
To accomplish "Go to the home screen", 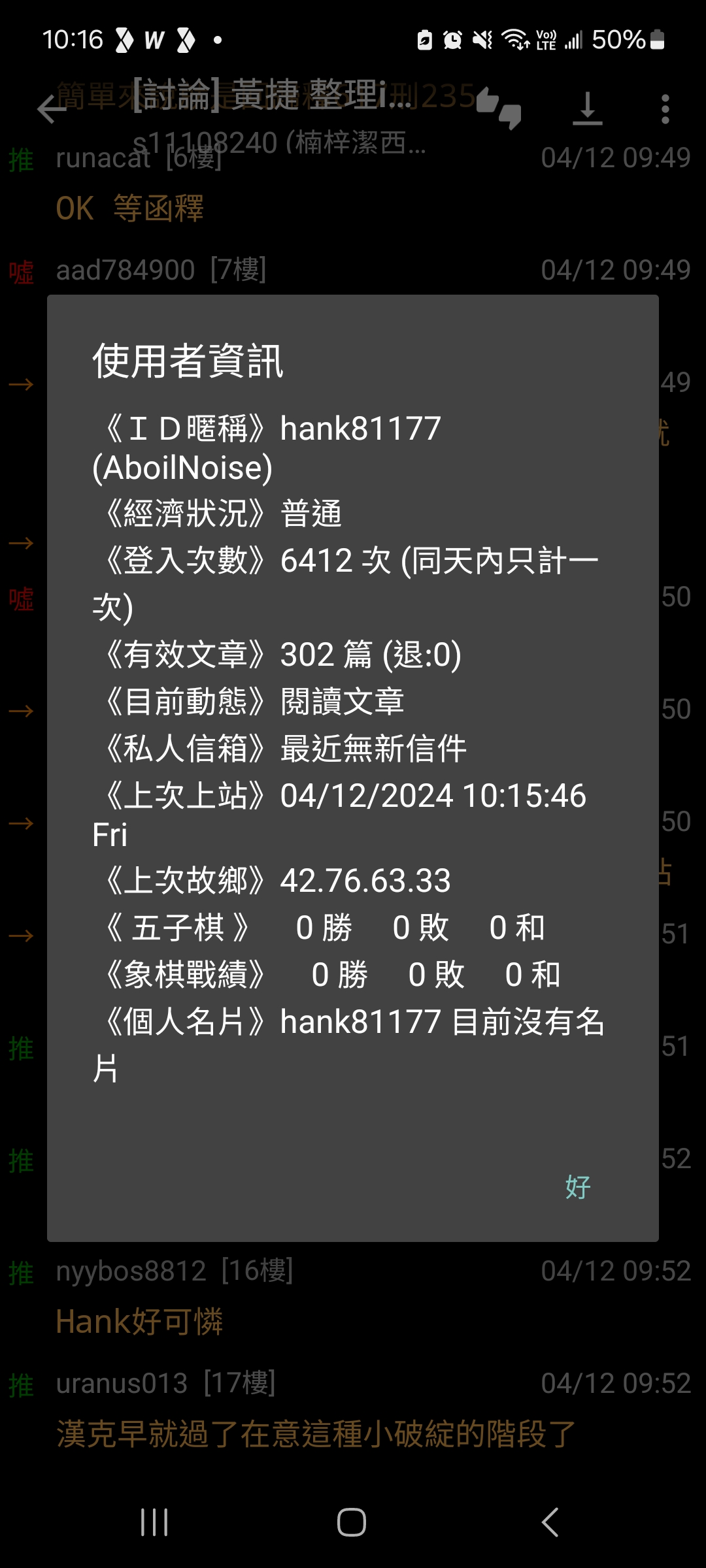I will tap(352, 1522).
